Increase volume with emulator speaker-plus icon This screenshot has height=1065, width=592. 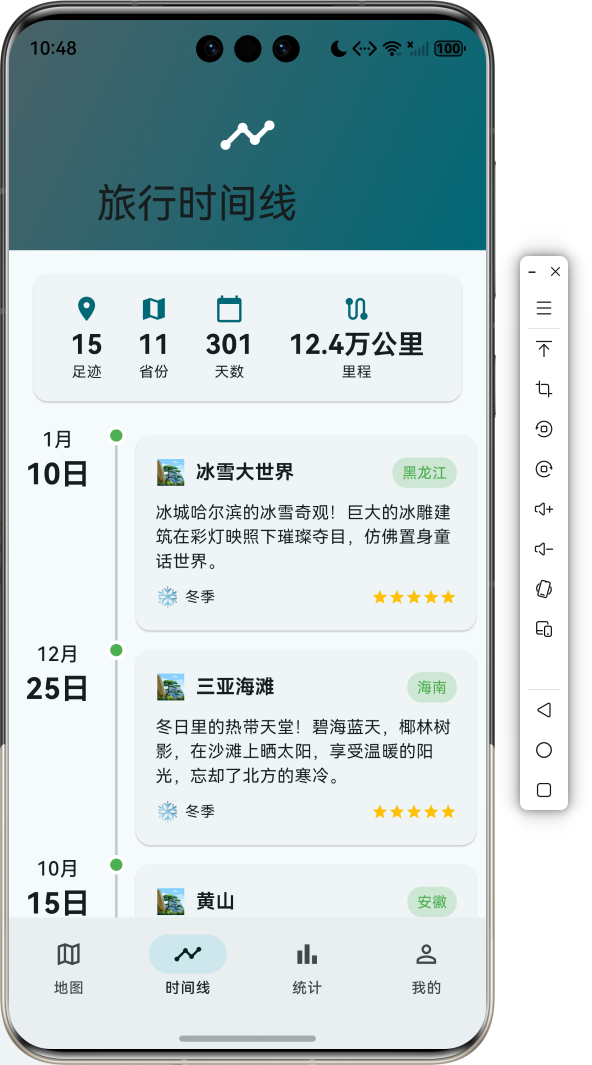click(x=543, y=509)
